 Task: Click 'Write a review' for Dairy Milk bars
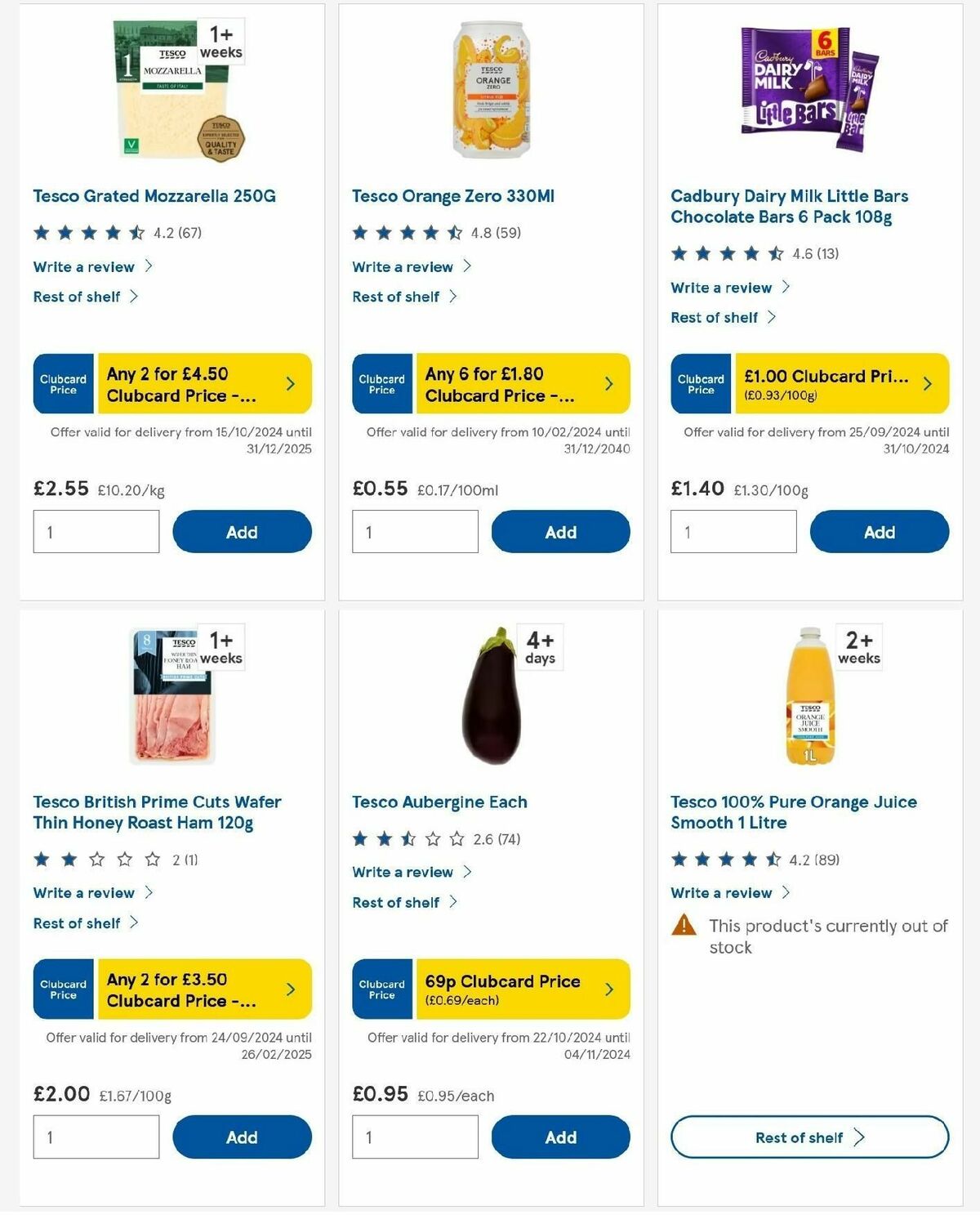pos(721,288)
